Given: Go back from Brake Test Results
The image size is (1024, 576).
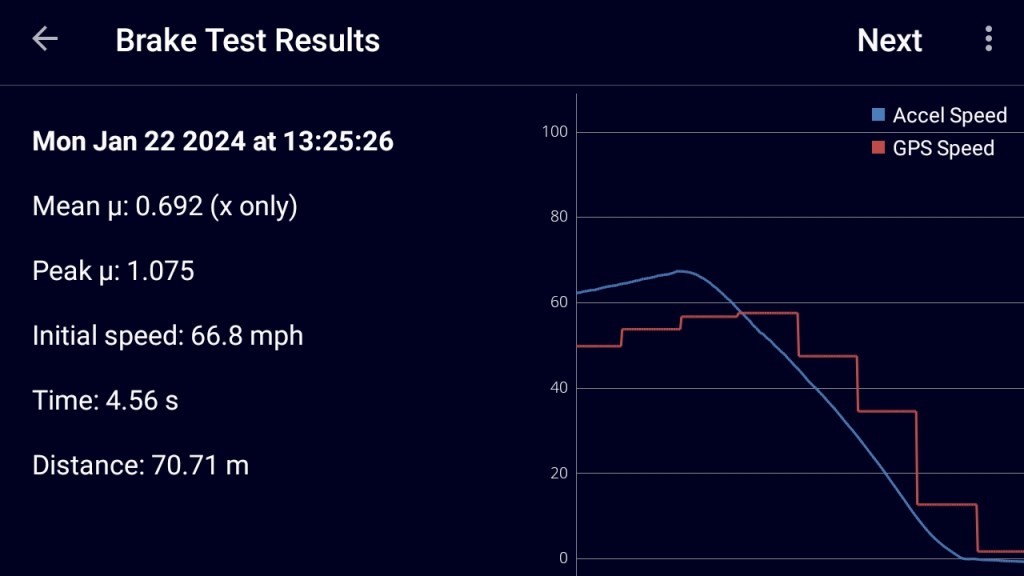Looking at the screenshot, I should [x=45, y=40].
